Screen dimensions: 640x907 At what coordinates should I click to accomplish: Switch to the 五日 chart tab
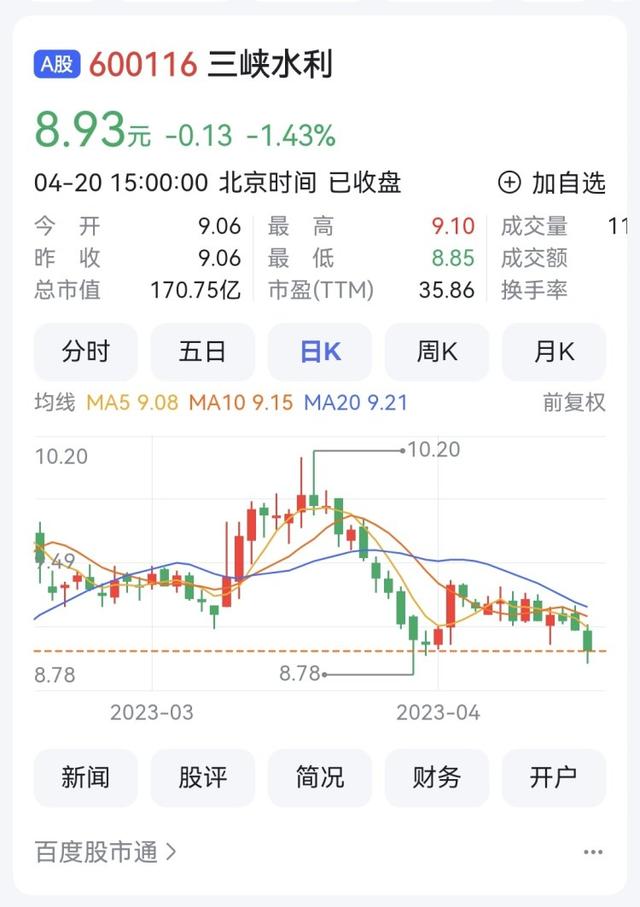203,352
